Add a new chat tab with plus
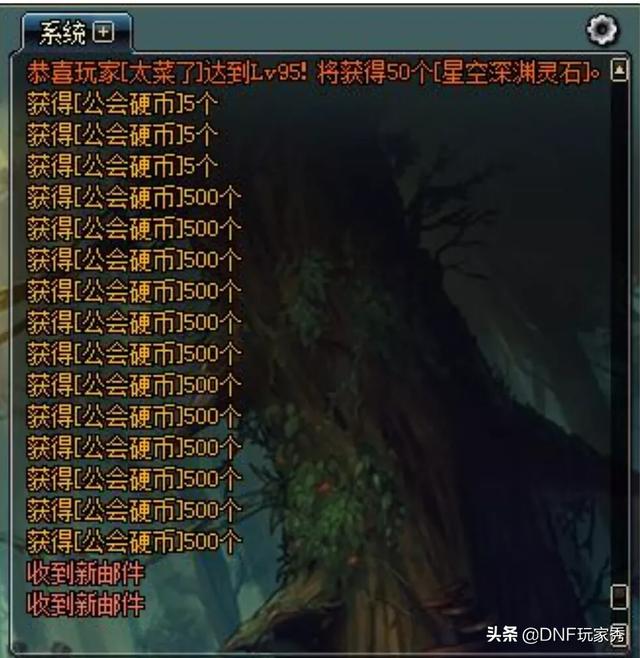 click(x=104, y=32)
